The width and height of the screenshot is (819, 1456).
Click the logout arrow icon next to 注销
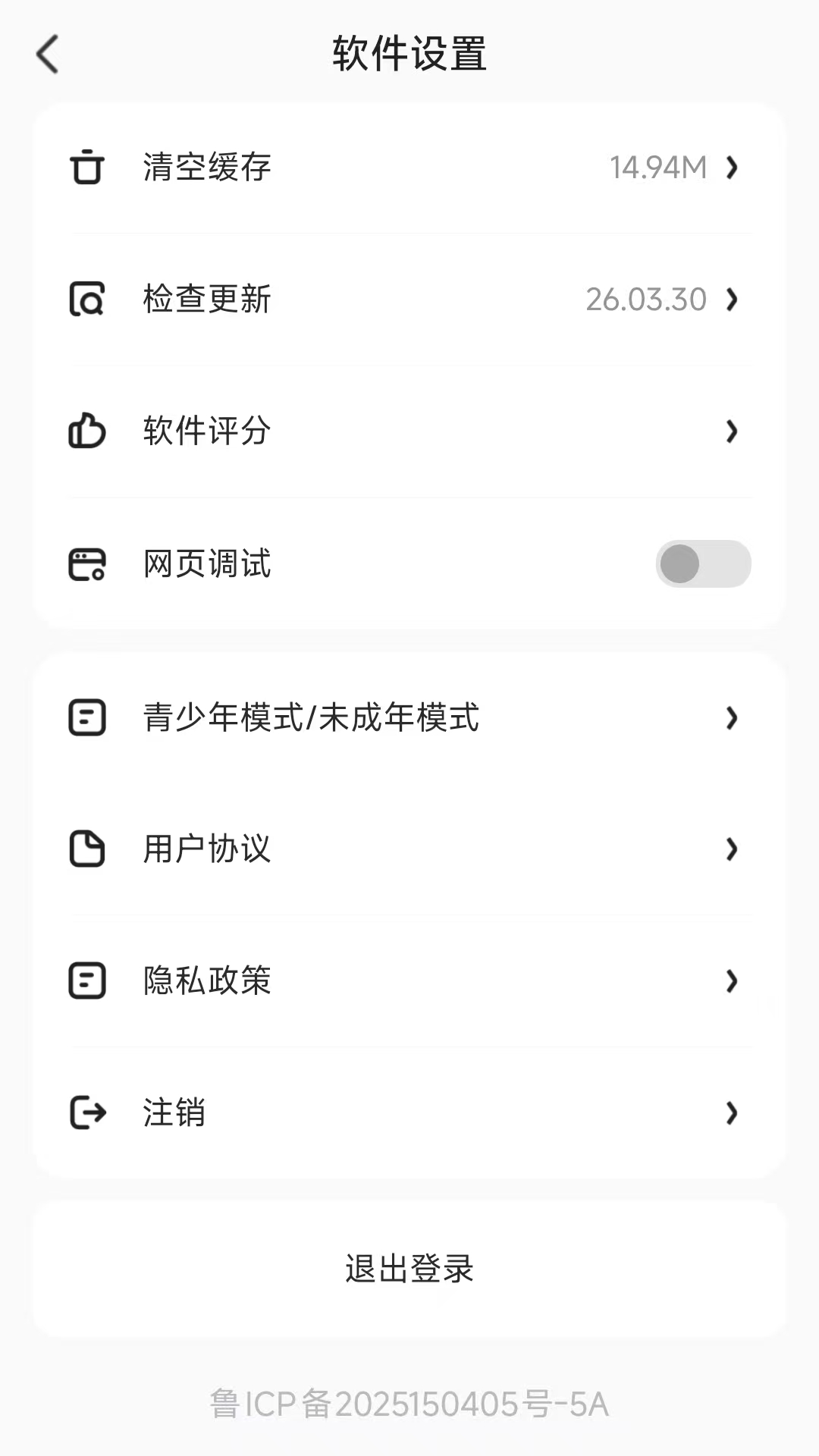click(87, 1112)
